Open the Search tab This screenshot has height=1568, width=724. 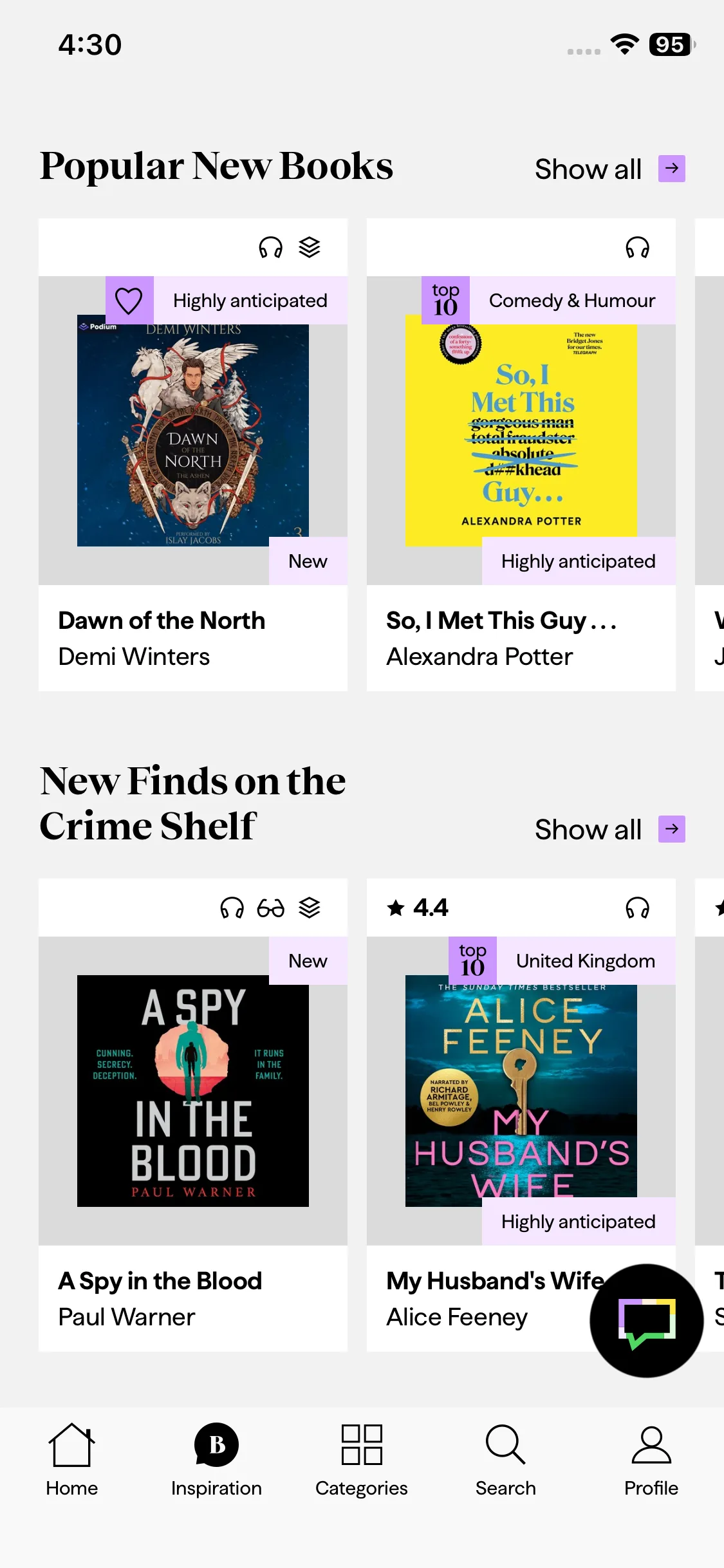(506, 1460)
